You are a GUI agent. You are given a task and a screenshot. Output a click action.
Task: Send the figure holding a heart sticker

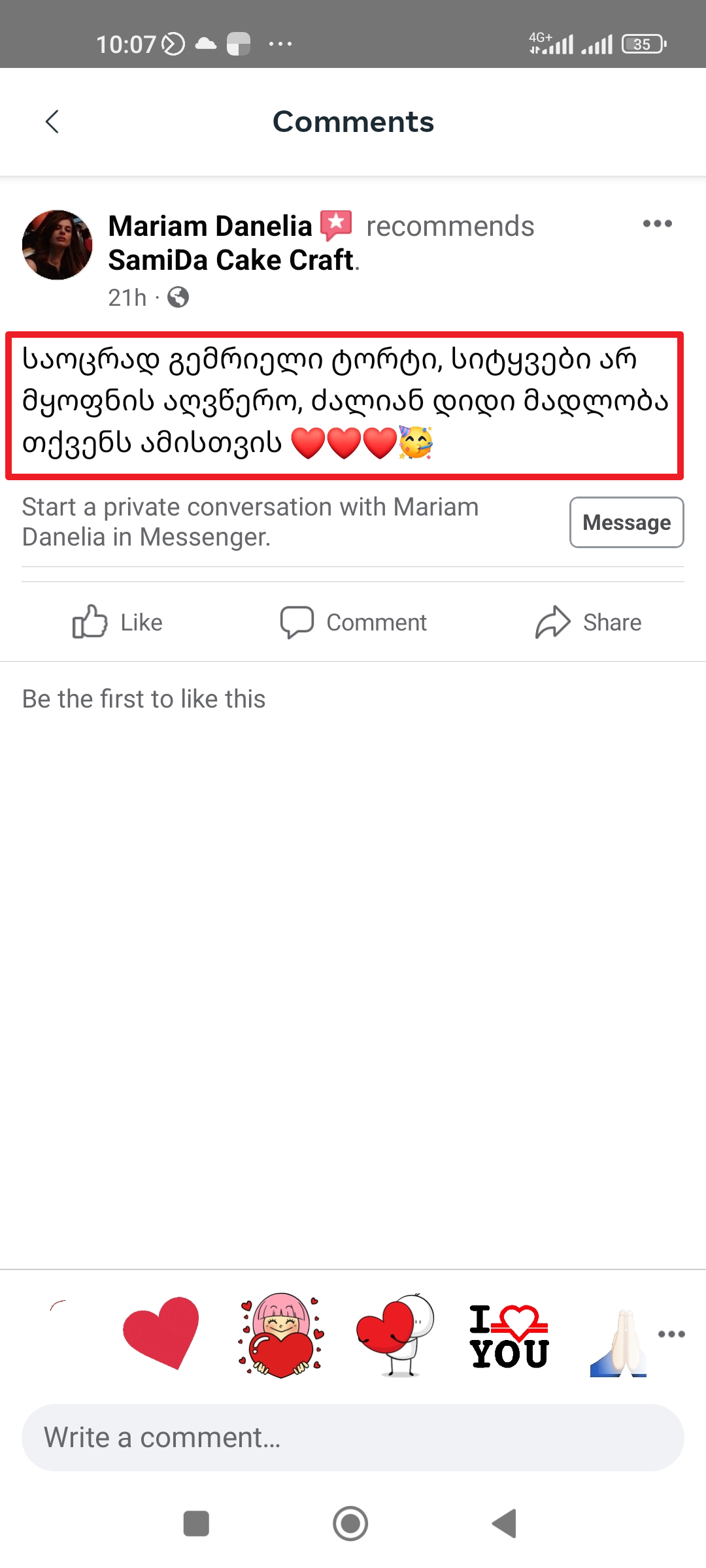[x=395, y=1335]
